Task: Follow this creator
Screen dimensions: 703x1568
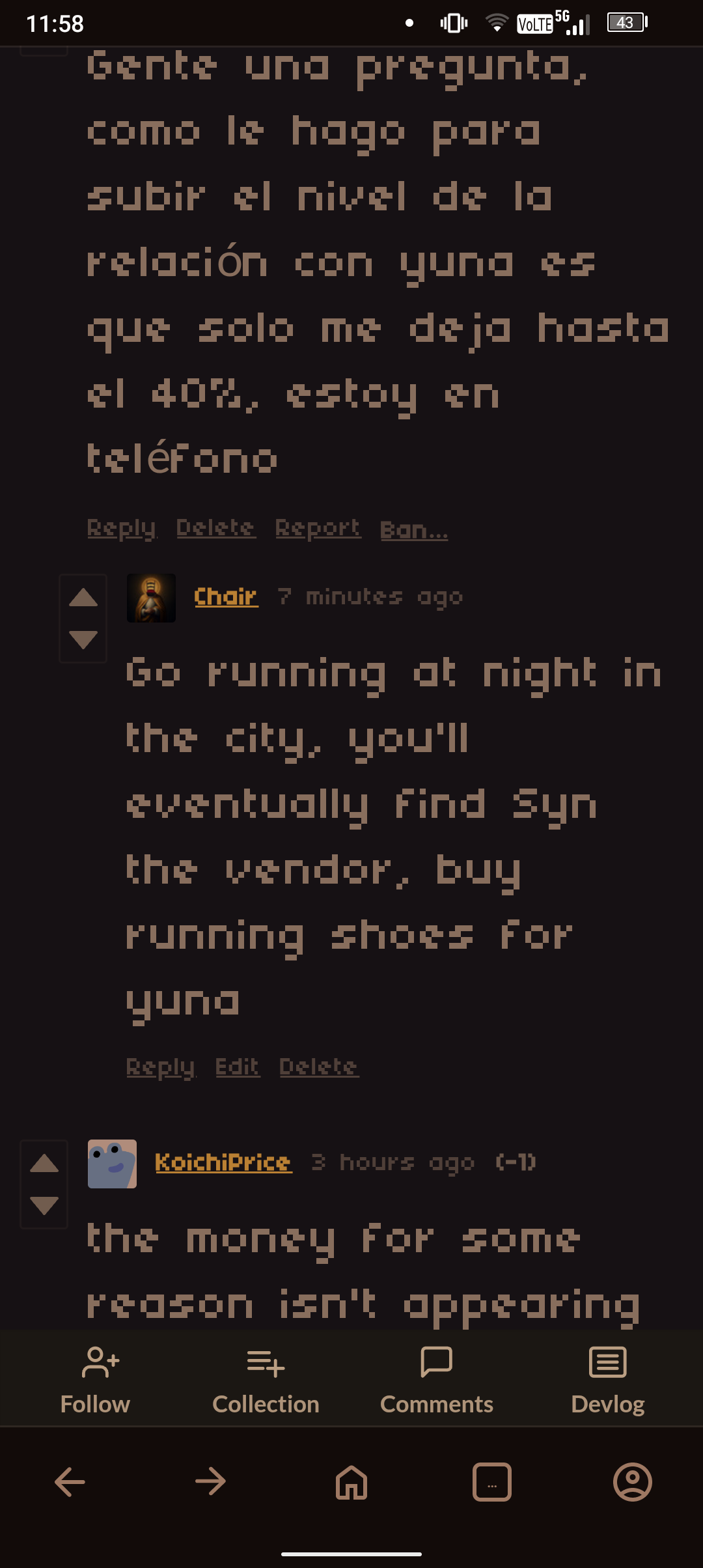Action: (95, 1380)
